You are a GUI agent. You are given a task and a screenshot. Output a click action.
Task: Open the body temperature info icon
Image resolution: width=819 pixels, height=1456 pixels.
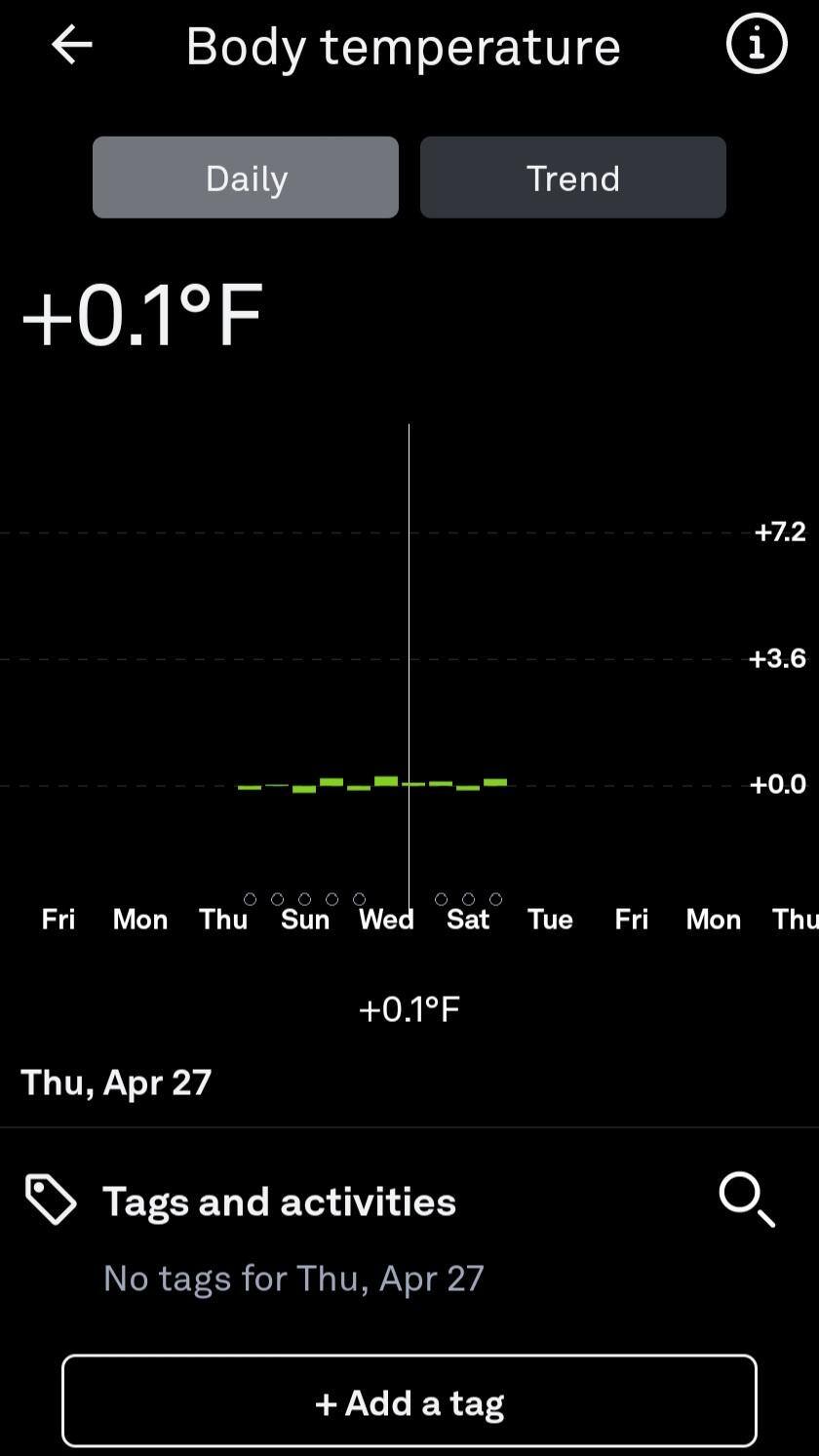pyautogui.click(x=756, y=44)
